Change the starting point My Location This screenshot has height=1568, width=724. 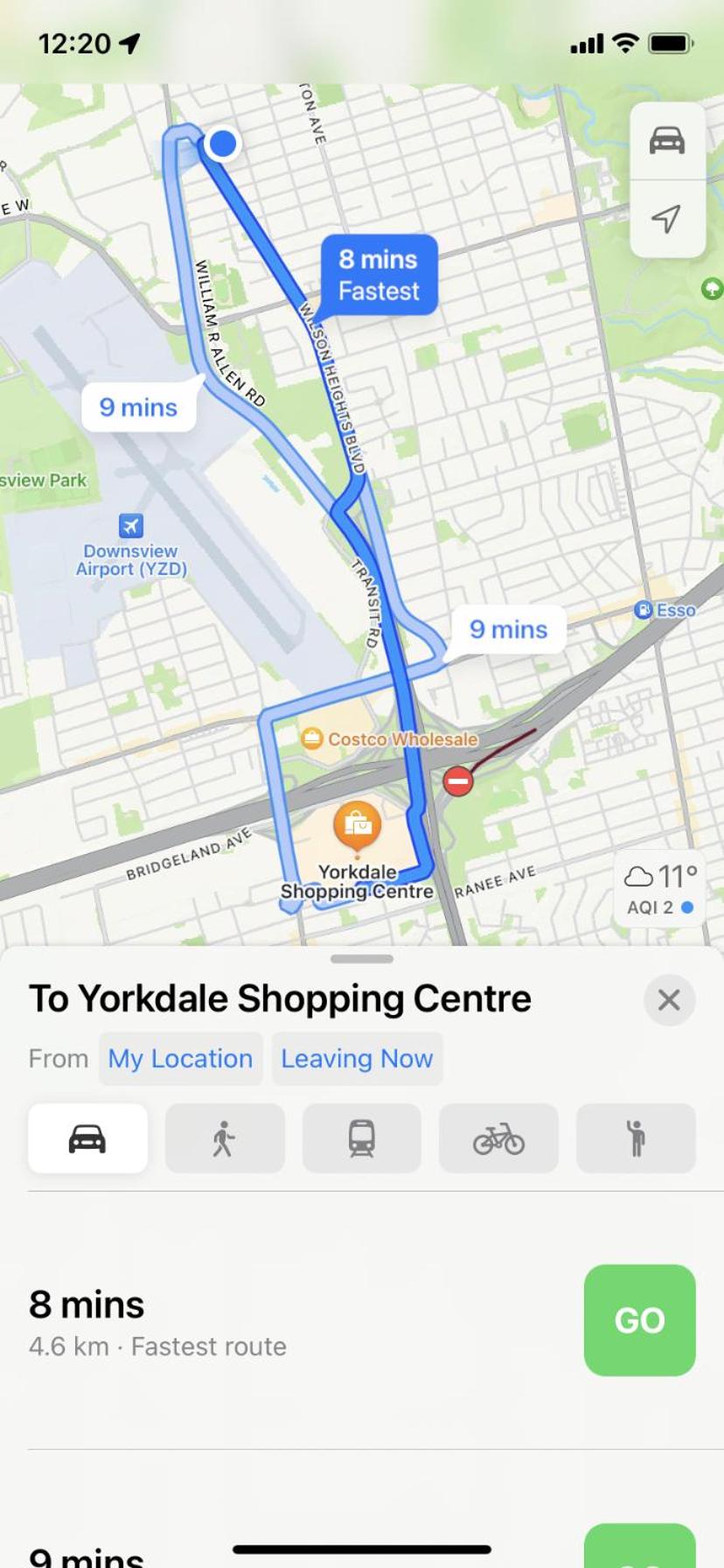[180, 1059]
